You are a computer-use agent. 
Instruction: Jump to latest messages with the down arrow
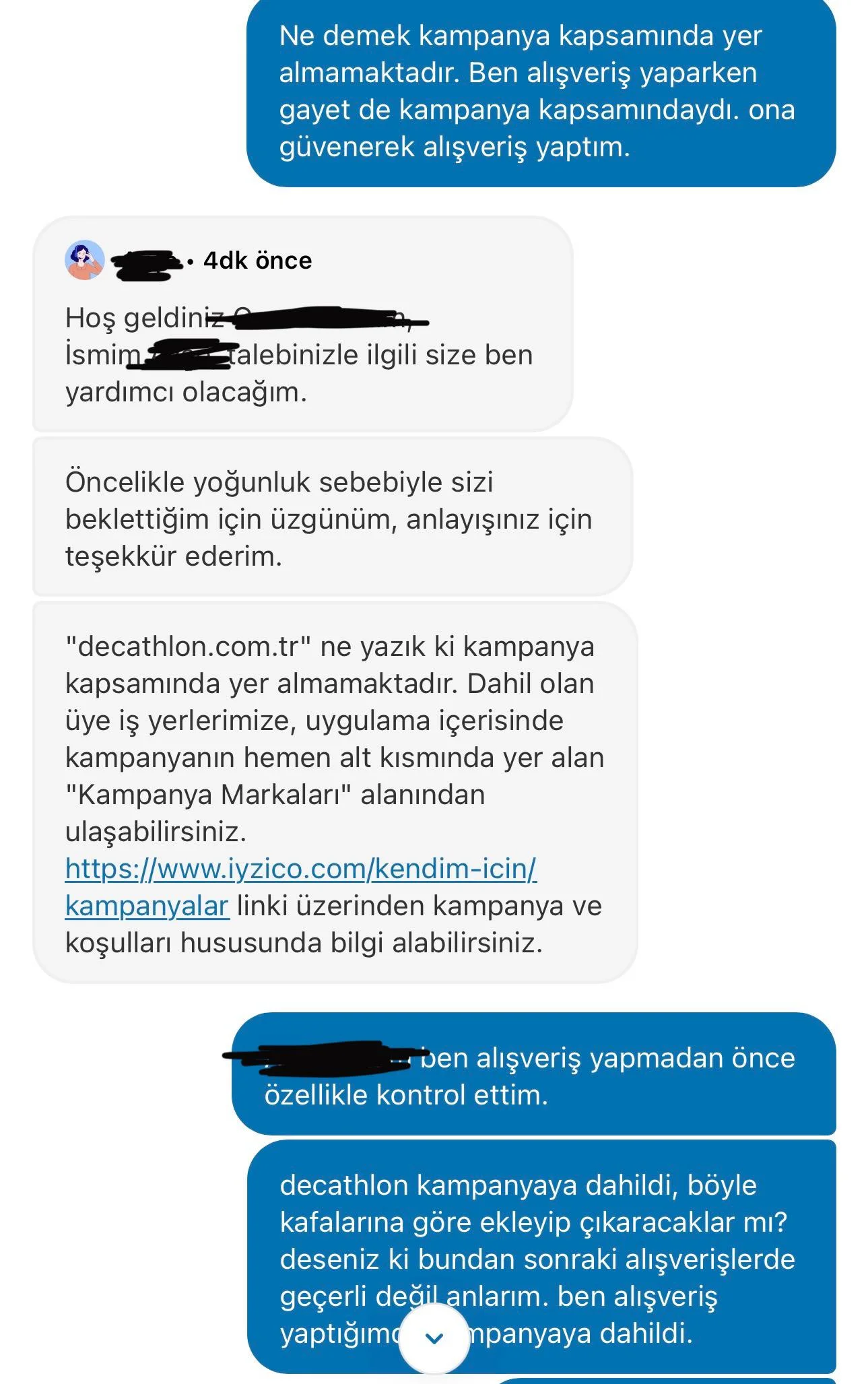[434, 1338]
